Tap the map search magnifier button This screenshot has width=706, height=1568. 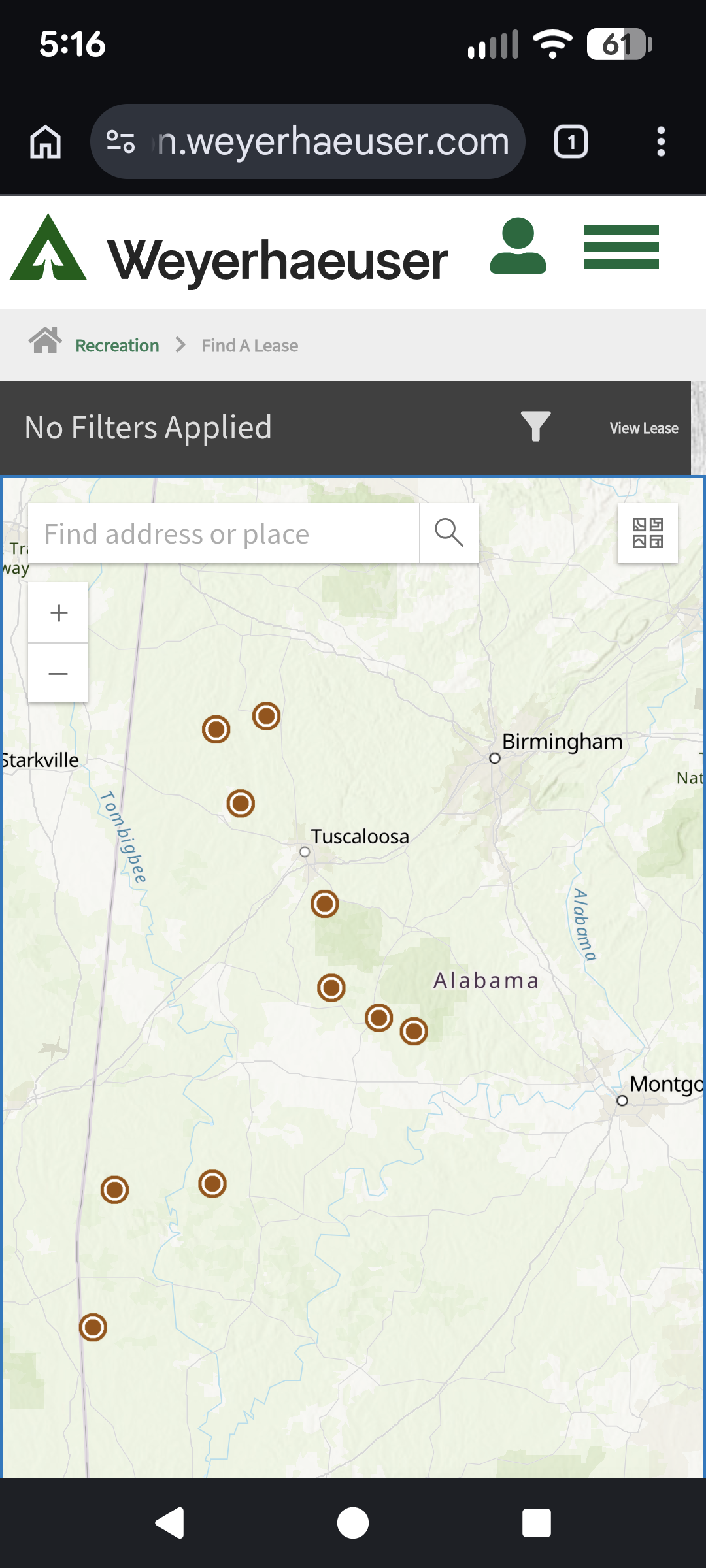coord(449,533)
